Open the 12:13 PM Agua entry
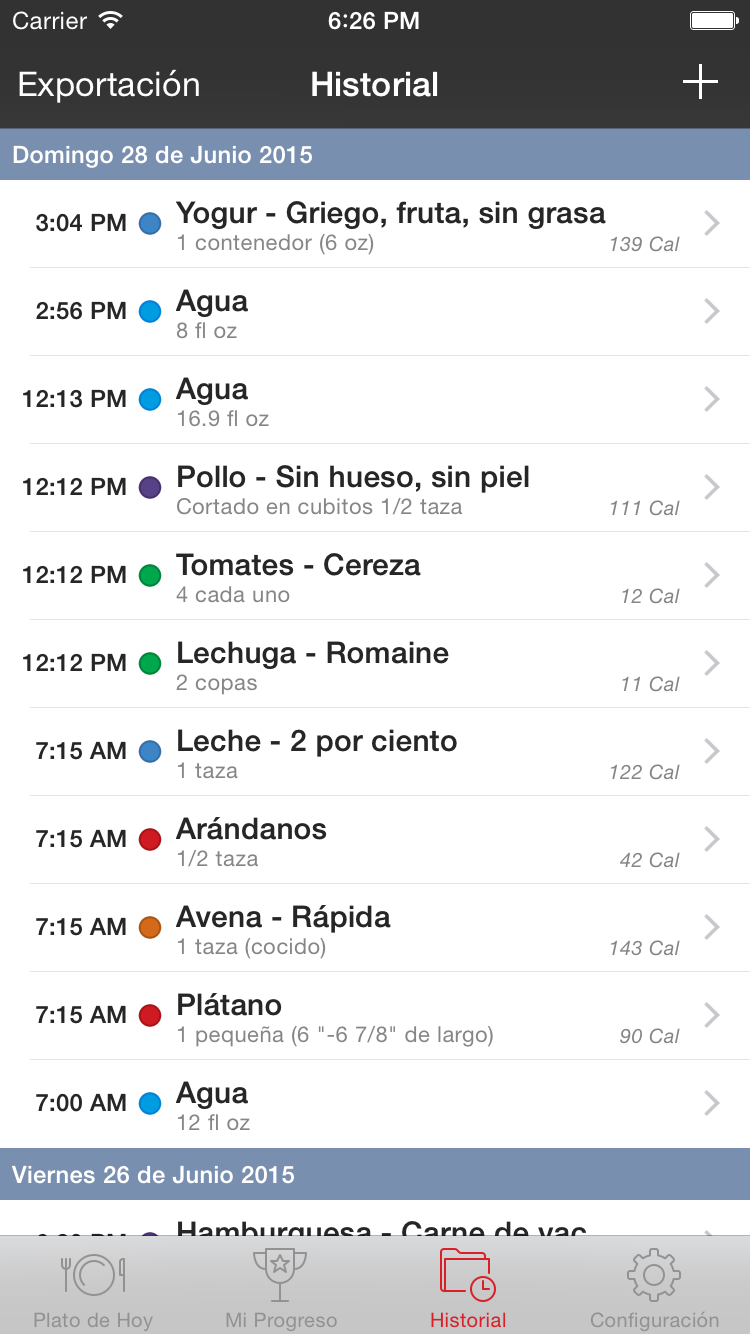Screen dimensions: 750x1334 tap(375, 400)
